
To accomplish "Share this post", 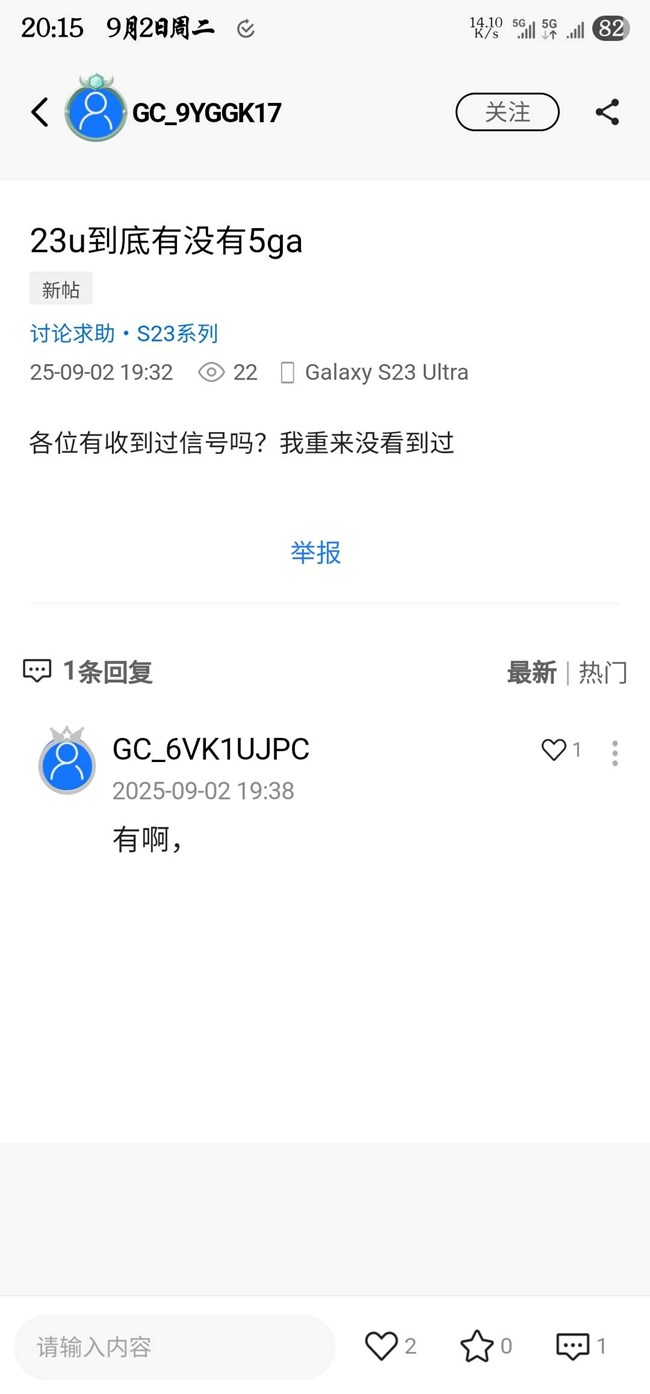I will pyautogui.click(x=607, y=112).
